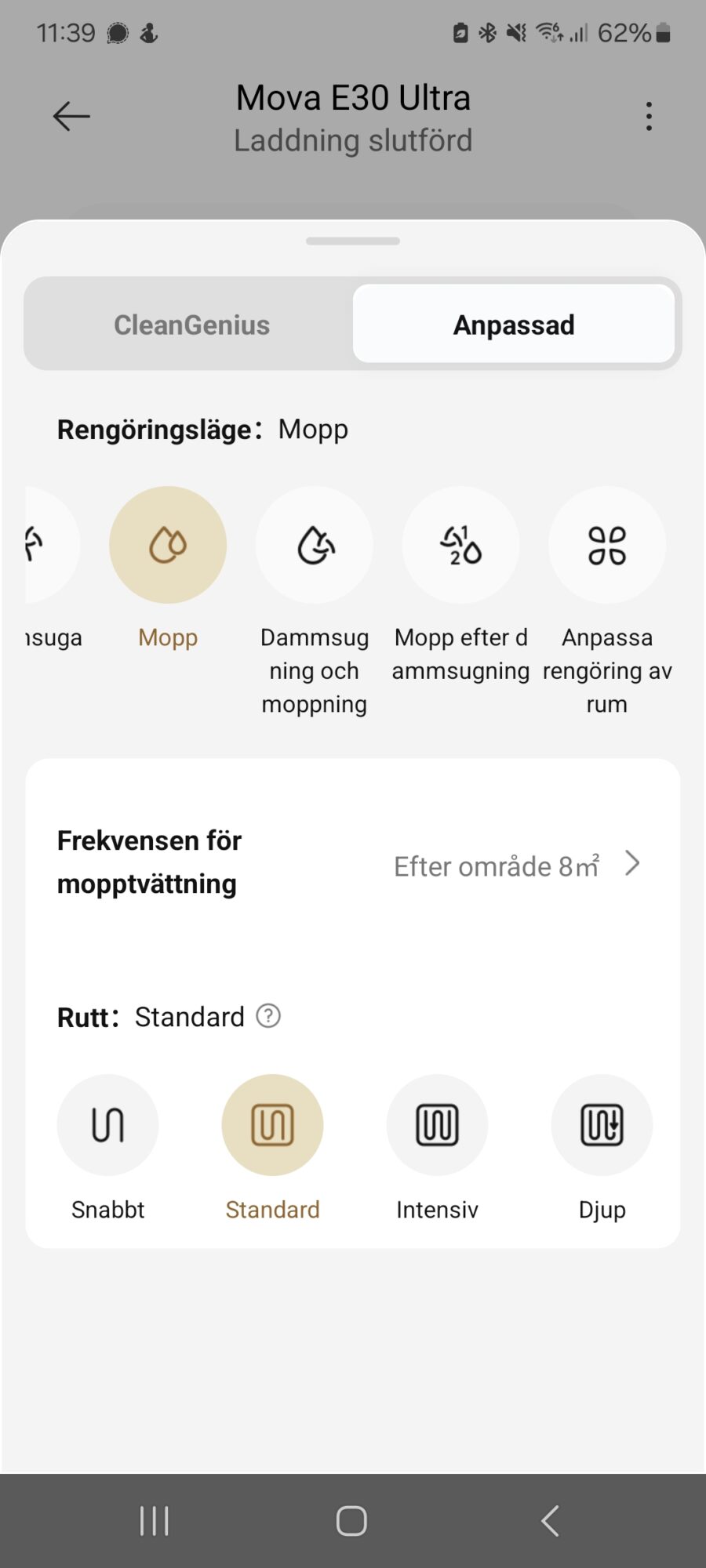Choose Anpassa rengöring av rum

tap(607, 546)
